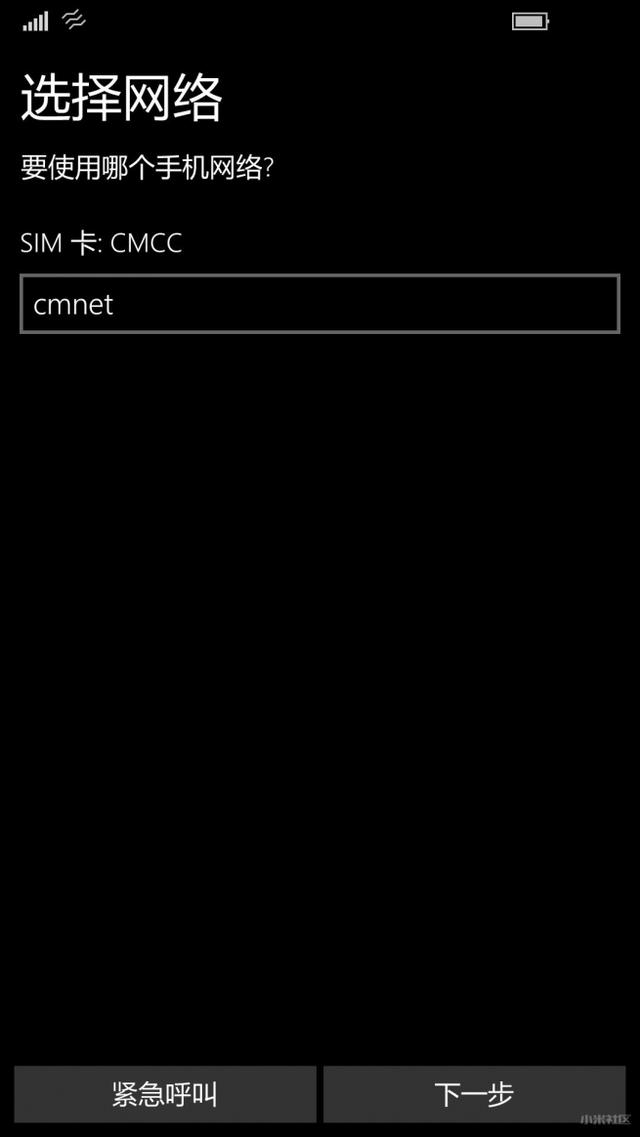Tap the 紧急呼叫 emergency call button
Viewport: 640px width, 1137px height.
tap(165, 1094)
